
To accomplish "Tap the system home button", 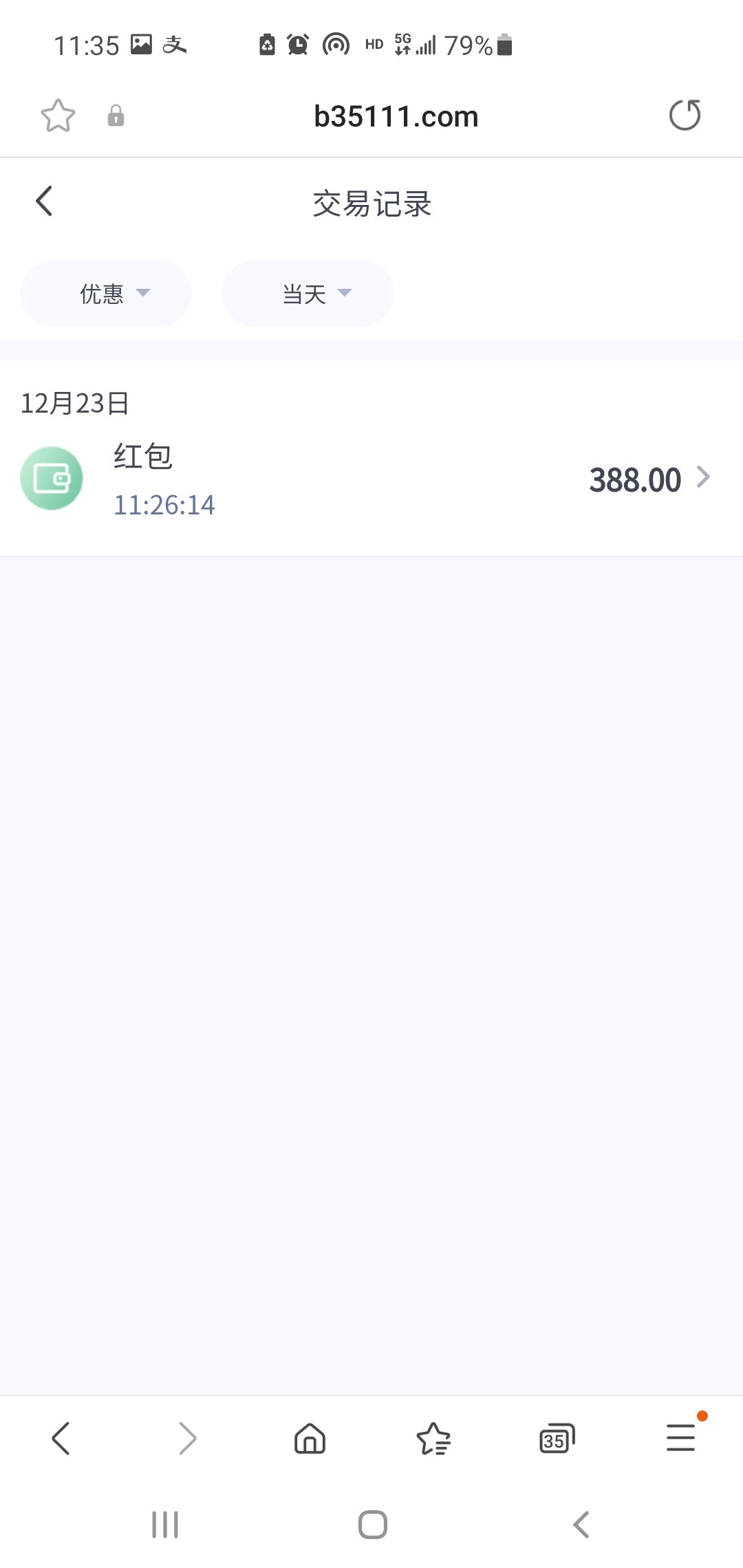I will click(373, 1525).
